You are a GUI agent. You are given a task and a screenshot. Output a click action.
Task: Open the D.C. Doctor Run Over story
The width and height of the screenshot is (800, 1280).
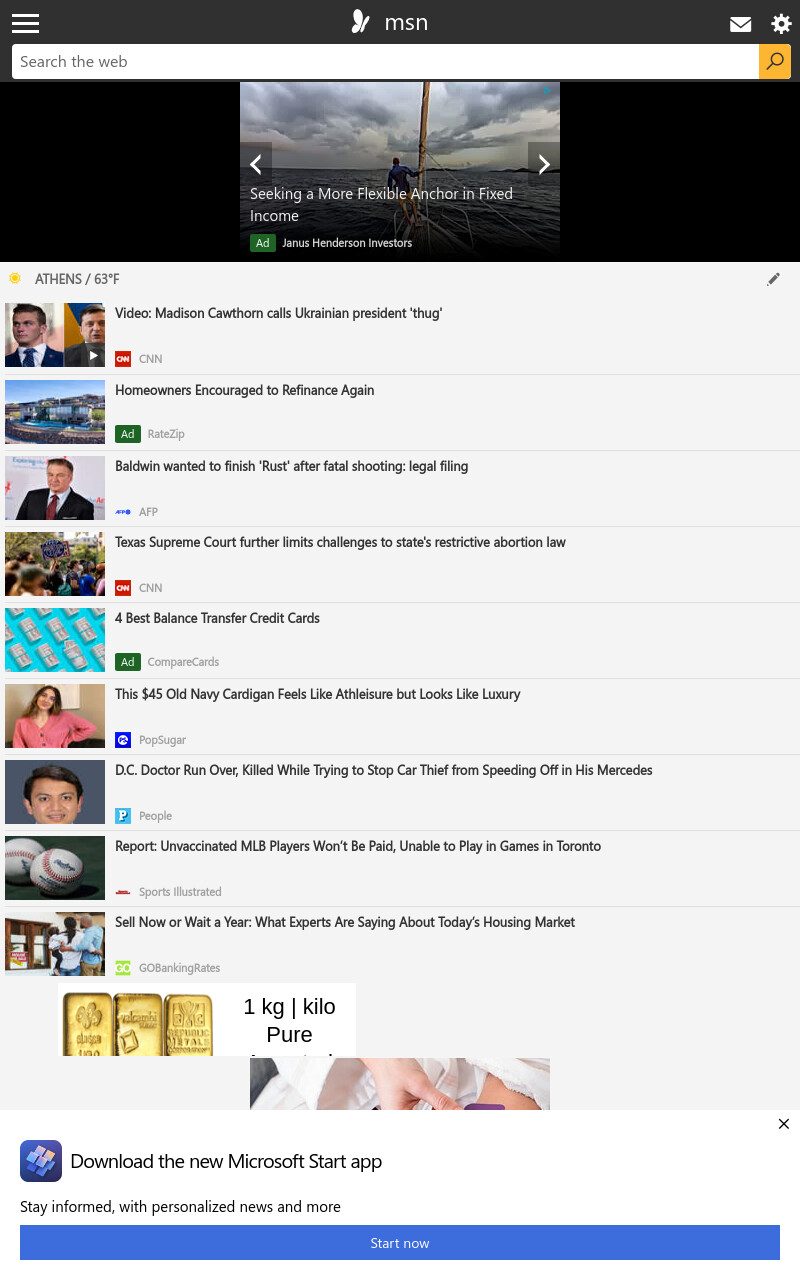[383, 770]
